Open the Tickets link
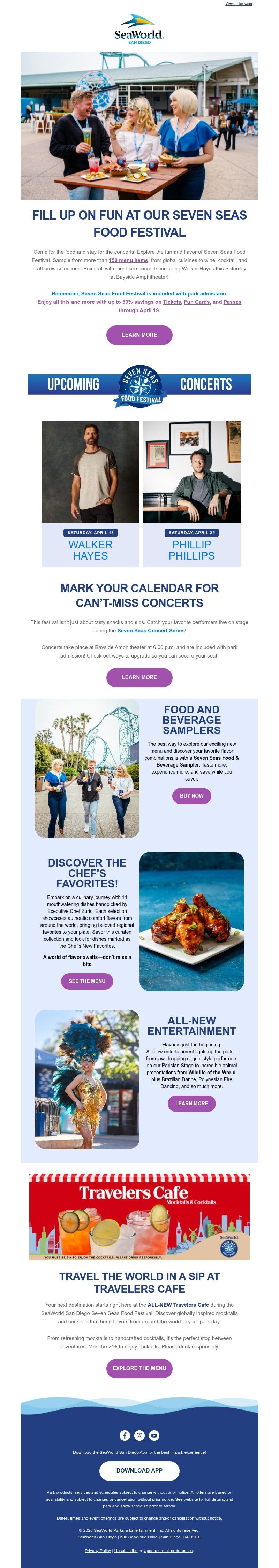Image resolution: width=279 pixels, height=1568 pixels. [172, 302]
